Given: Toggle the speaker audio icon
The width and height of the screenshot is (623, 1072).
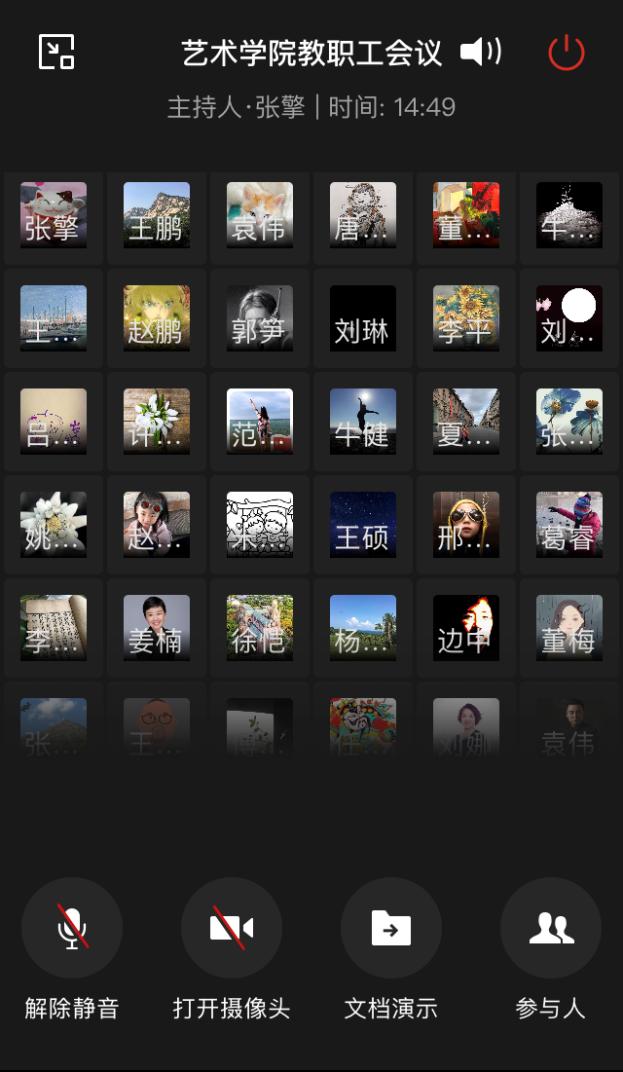Looking at the screenshot, I should click(x=481, y=52).
